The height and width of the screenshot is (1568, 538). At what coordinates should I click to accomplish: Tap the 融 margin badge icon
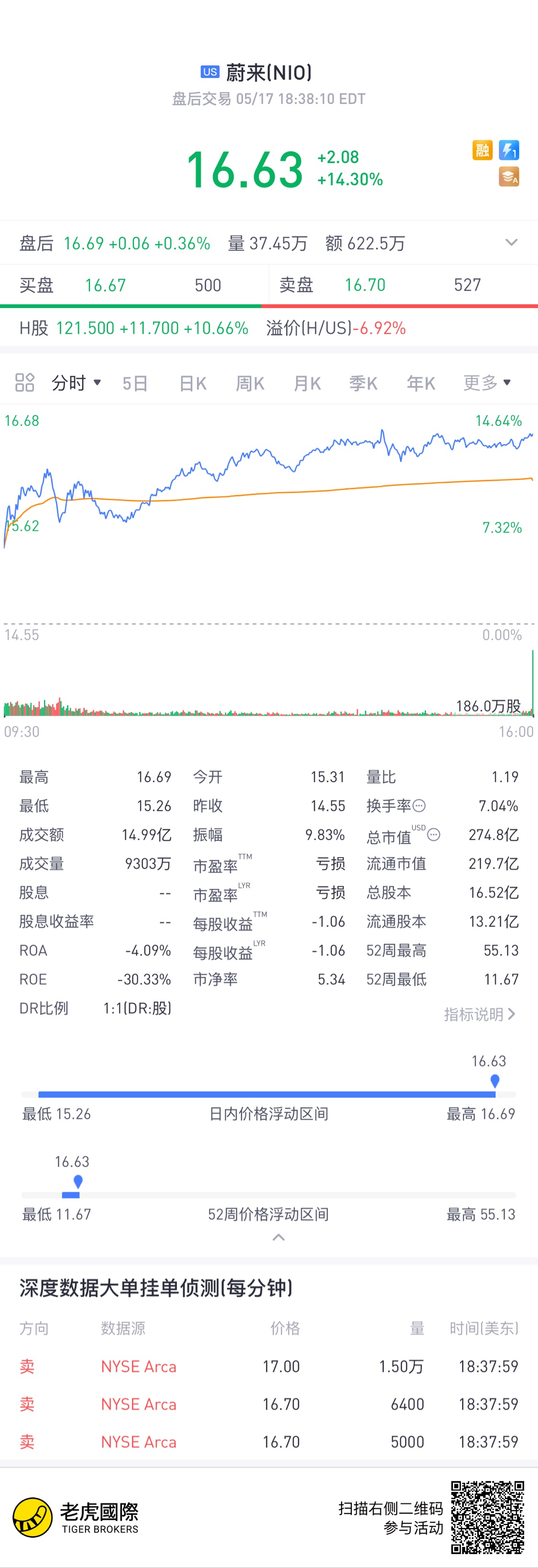click(483, 150)
